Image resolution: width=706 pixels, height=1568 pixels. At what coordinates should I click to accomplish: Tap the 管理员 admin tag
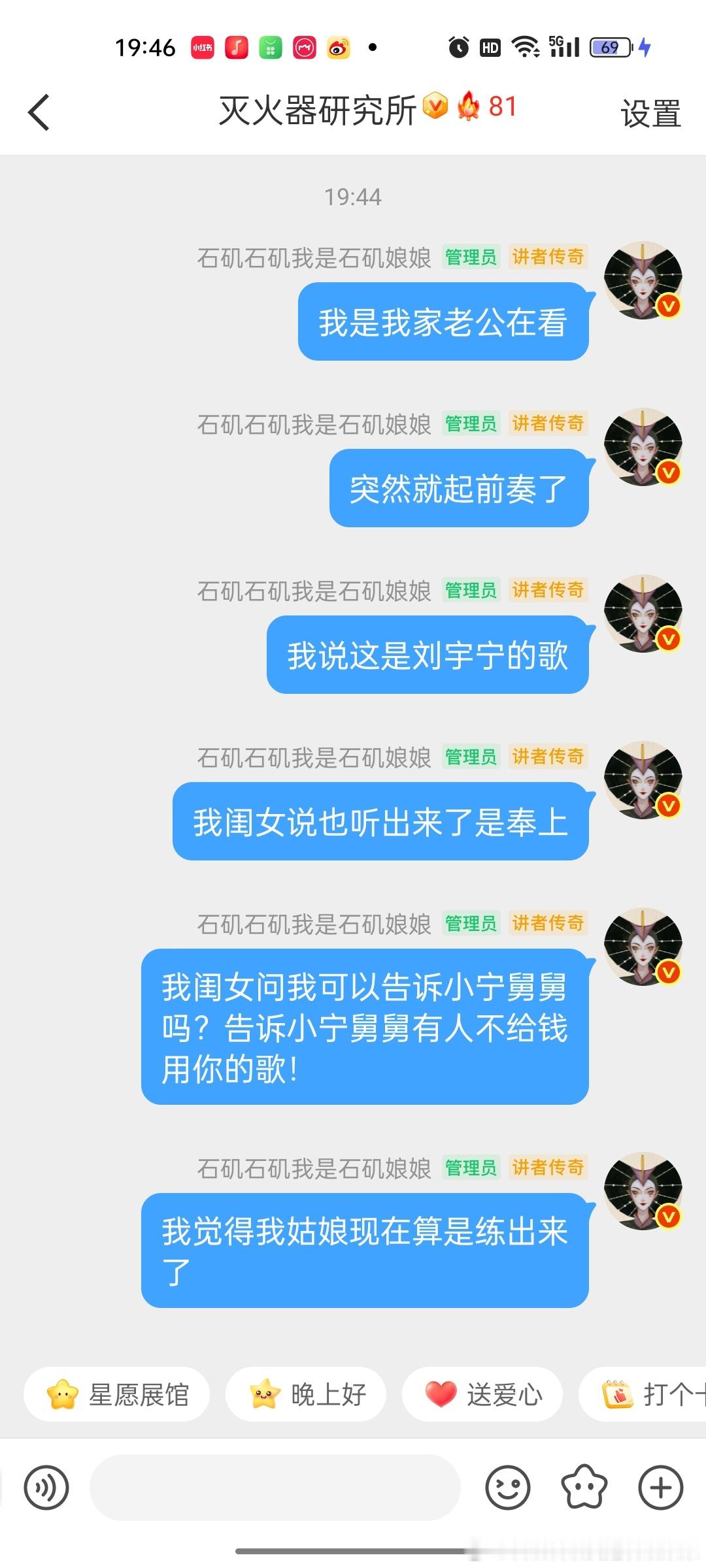(471, 257)
